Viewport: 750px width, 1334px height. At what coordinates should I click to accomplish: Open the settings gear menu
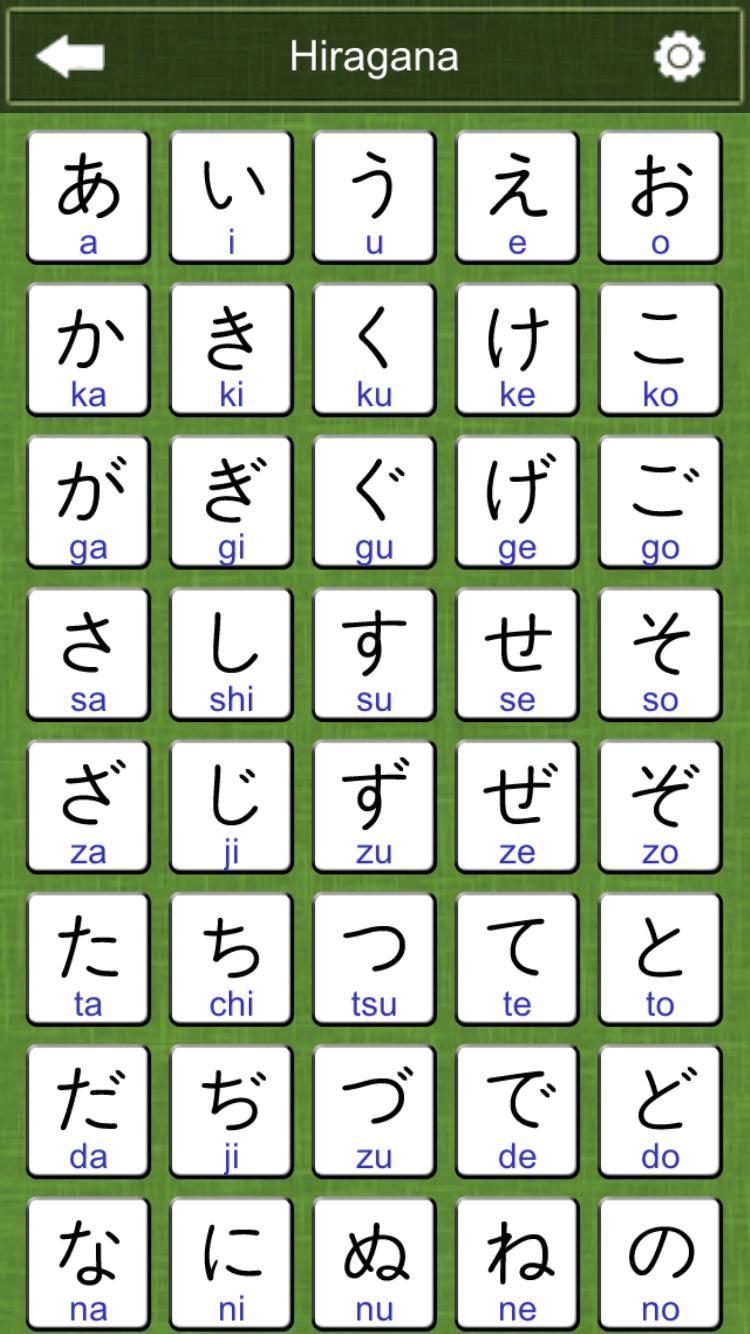677,57
